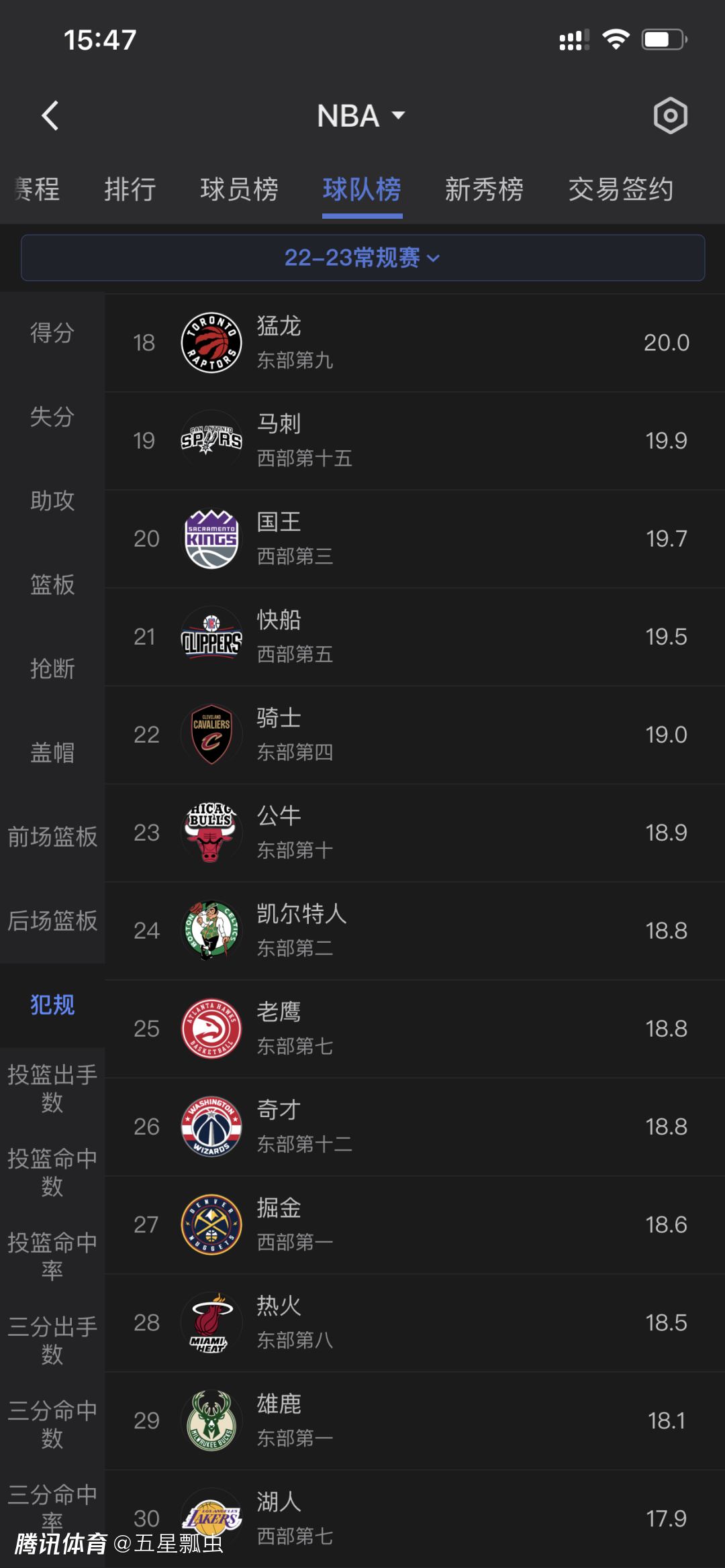Switch to the 排行 tab

click(x=130, y=189)
